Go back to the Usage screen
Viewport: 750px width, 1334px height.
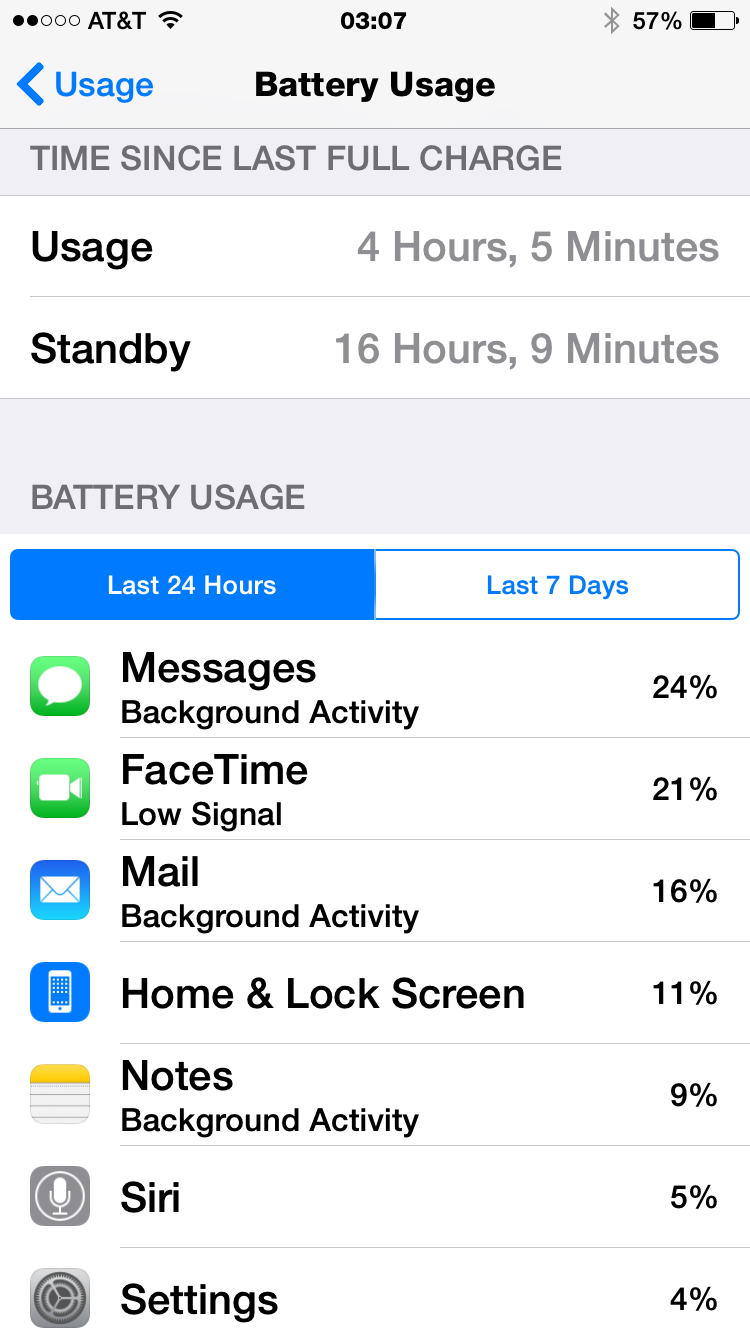(86, 85)
